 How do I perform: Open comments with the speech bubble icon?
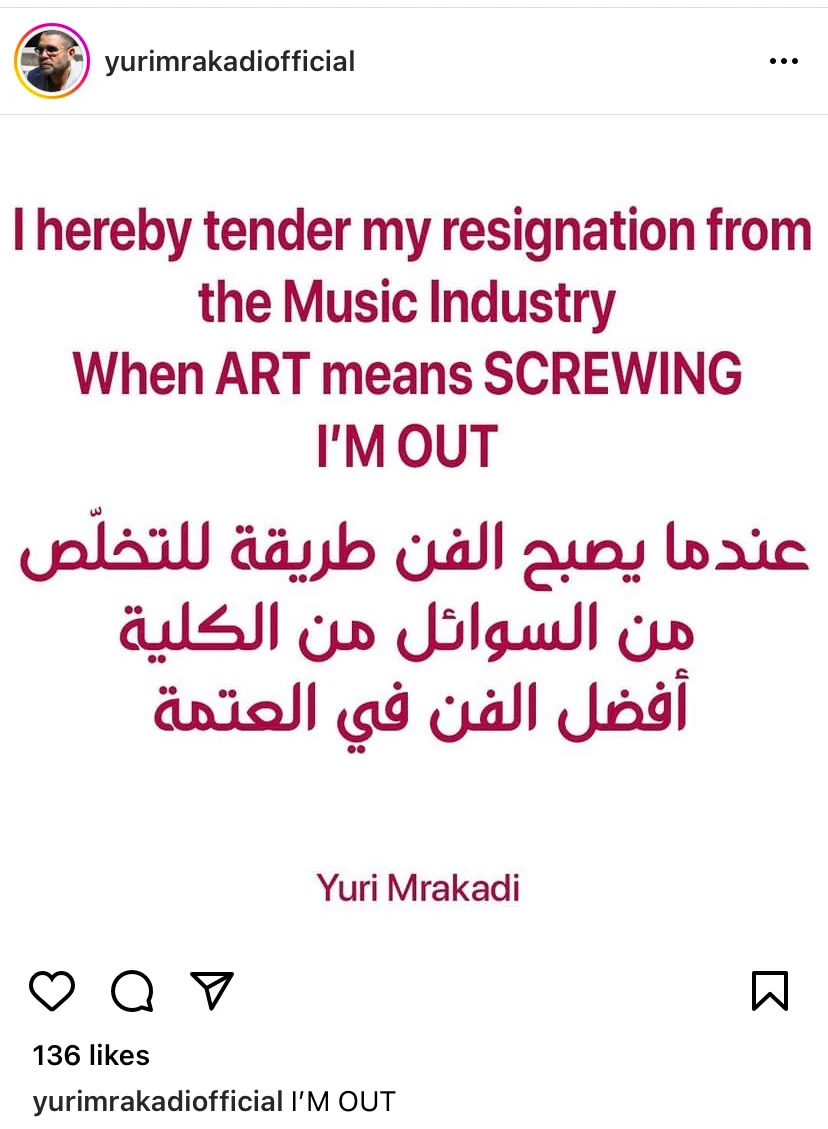coord(132,990)
